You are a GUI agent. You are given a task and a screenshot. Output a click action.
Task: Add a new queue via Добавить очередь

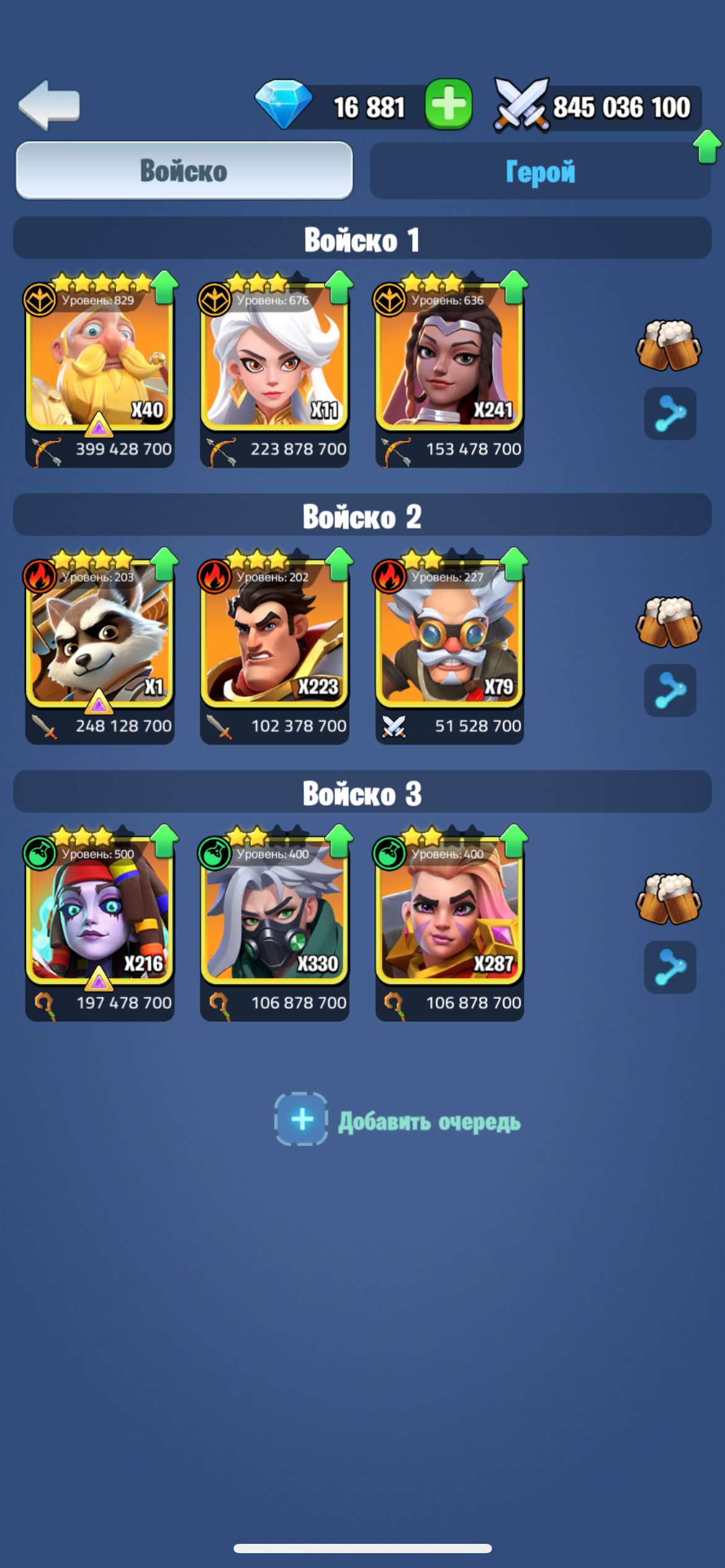(x=398, y=1120)
